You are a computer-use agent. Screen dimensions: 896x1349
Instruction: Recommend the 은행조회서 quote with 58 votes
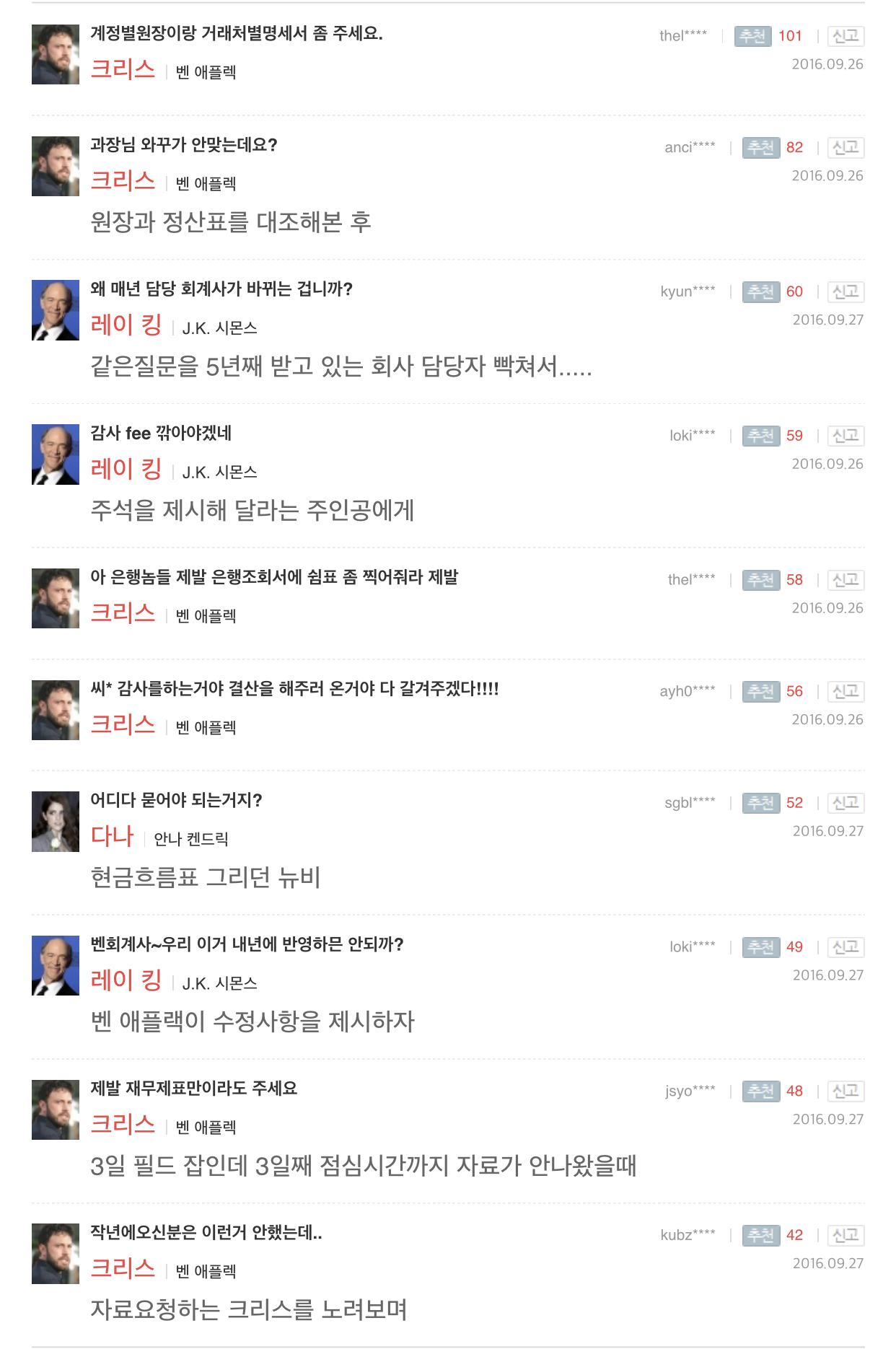761,580
